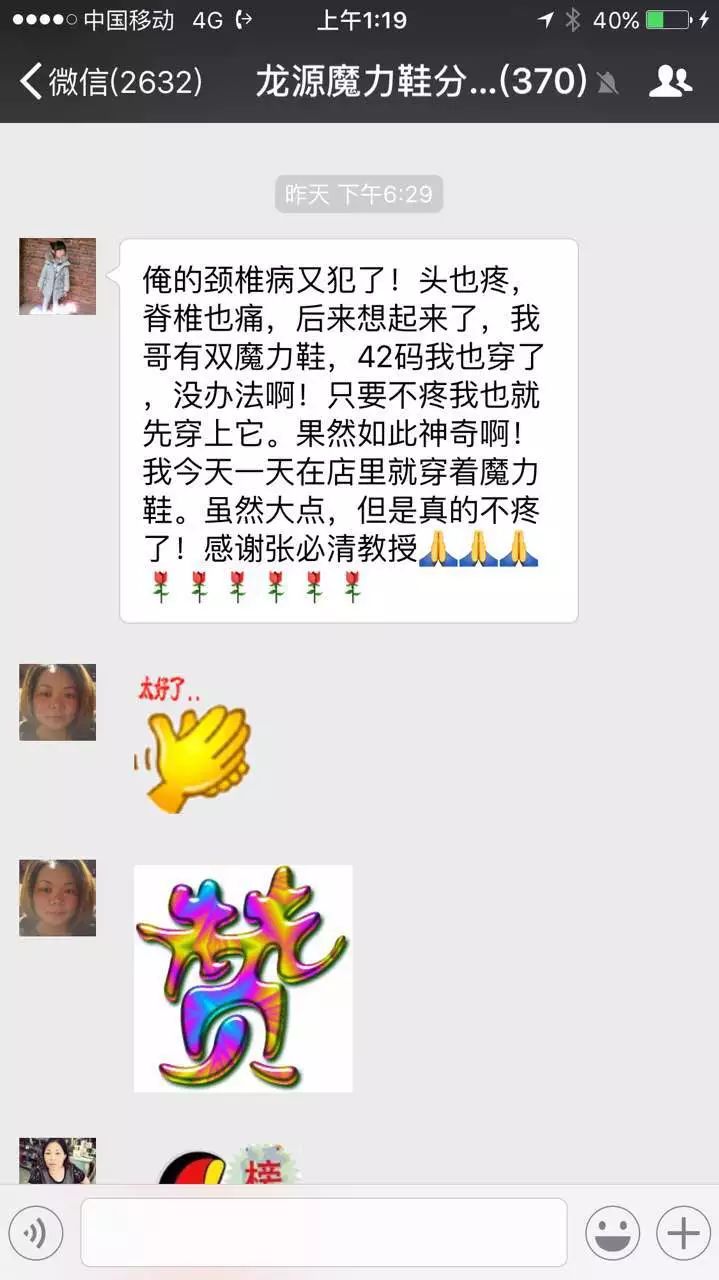The height and width of the screenshot is (1280, 719).
Task: Open avatar beside the rainbow 赞 sticker
Action: 58,898
